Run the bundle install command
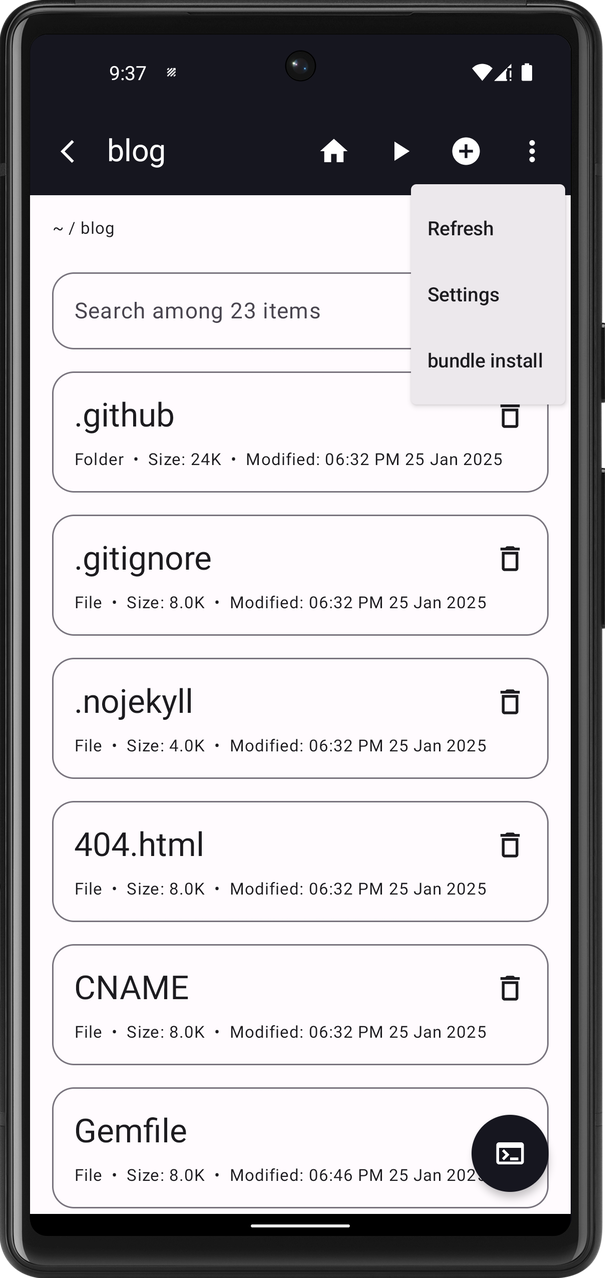605x1278 pixels. 487,361
